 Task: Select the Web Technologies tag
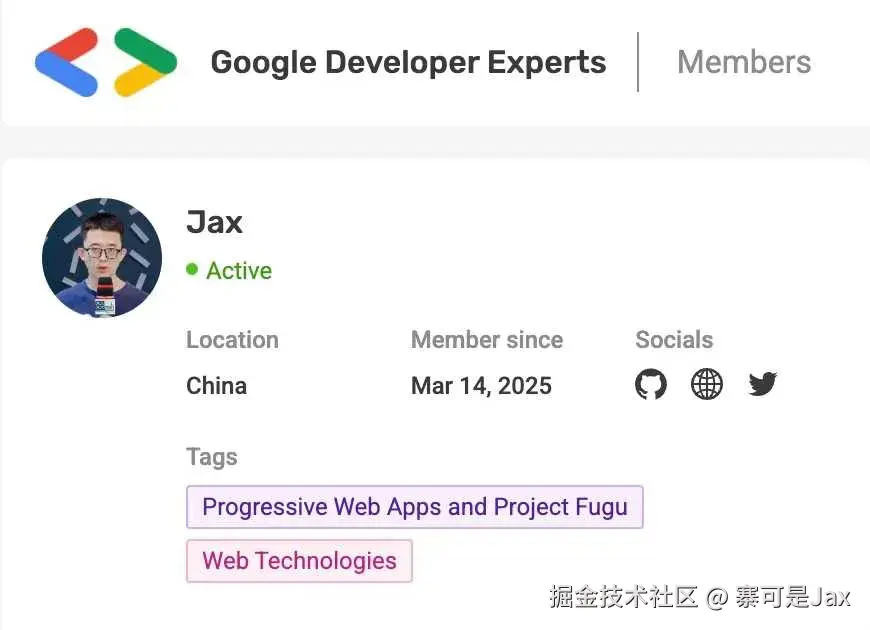pyautogui.click(x=299, y=561)
